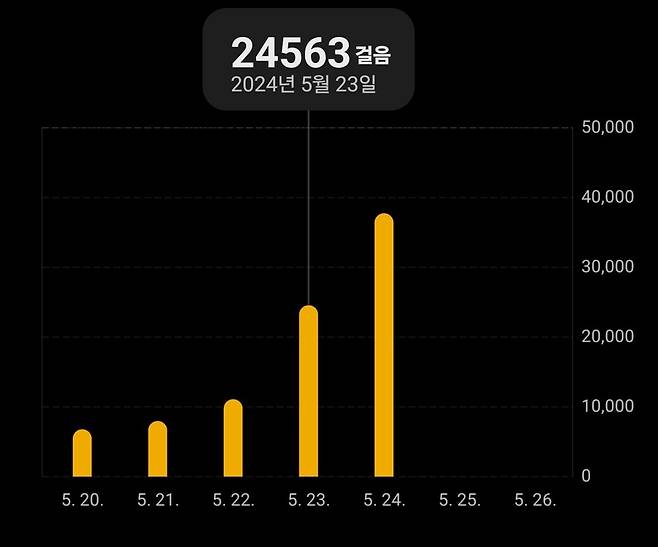This screenshot has width=658, height=547.
Task: Tap the highlighted 5. 23. bar
Action: pyautogui.click(x=308, y=391)
